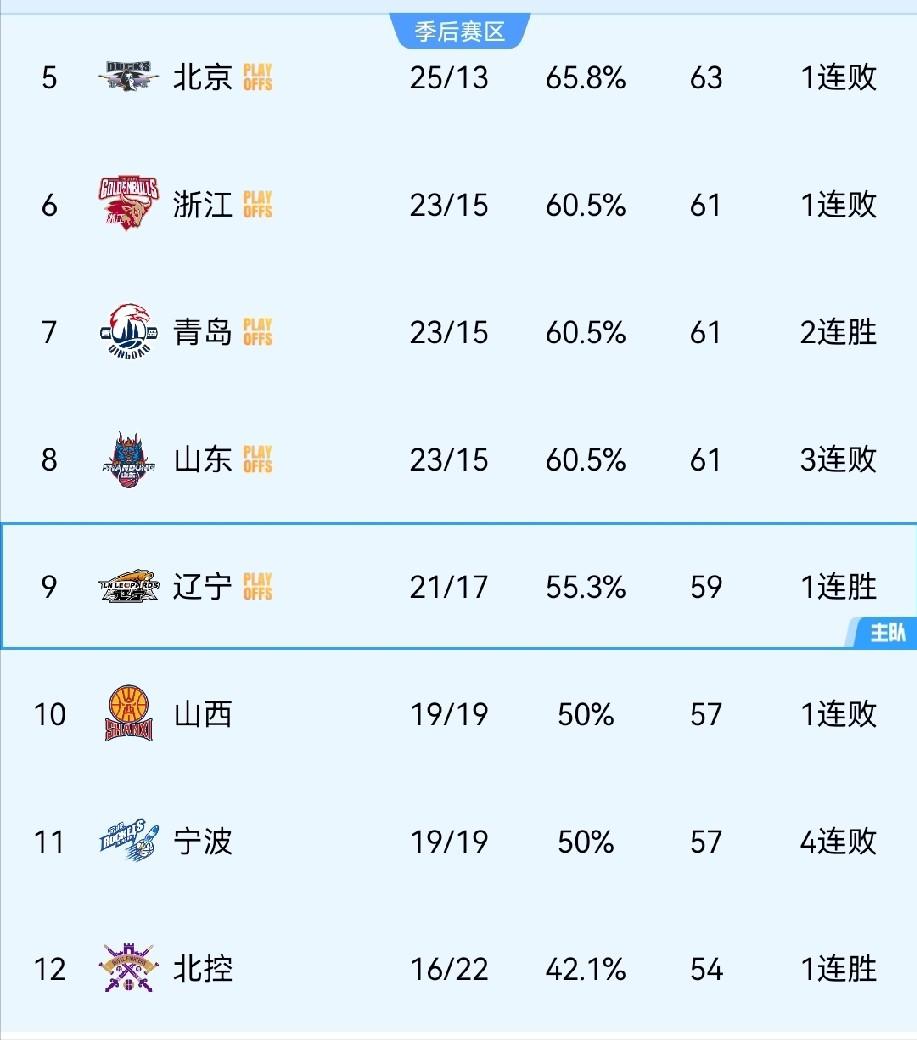The height and width of the screenshot is (1040, 917).
Task: Open the 宁波 team name link
Action: click(x=203, y=842)
